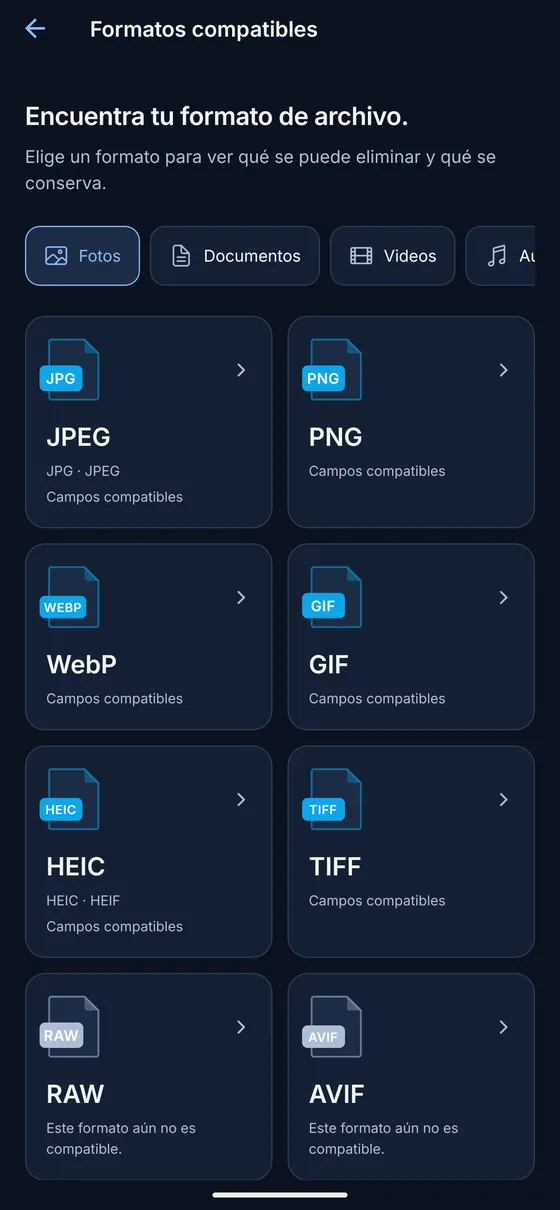Select the Fotos category chip
Screen dimensions: 560x1210
coord(82,256)
